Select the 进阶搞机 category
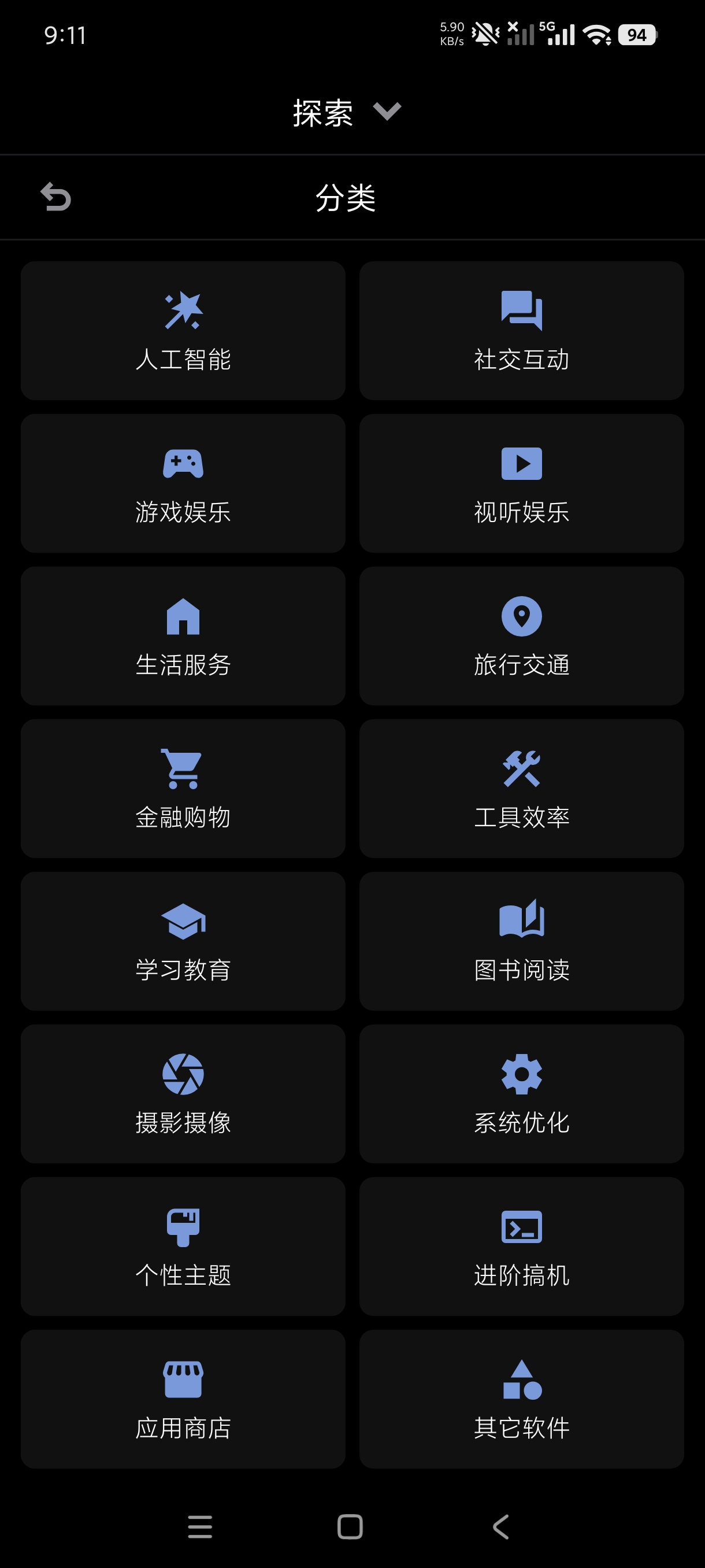The image size is (705, 1568). coord(521,1247)
